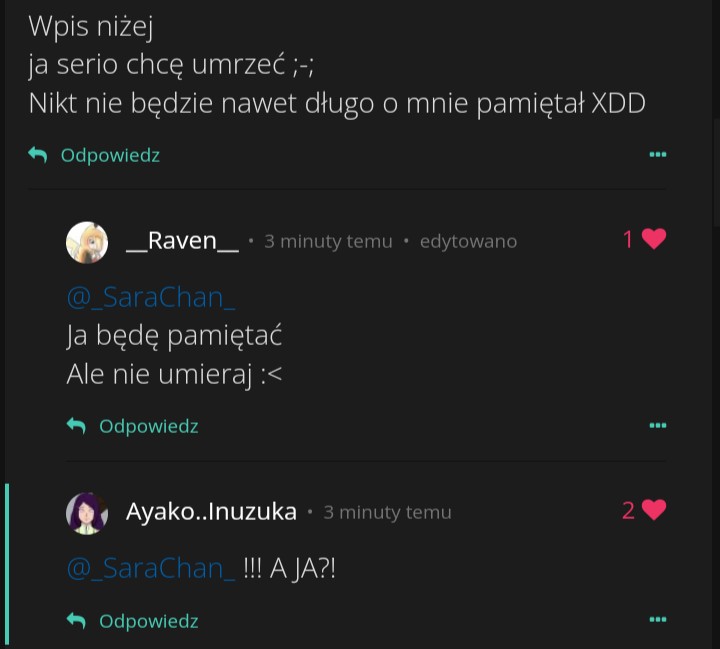The width and height of the screenshot is (720, 649).
Task: Open the @_SaraChan_ mention in Ayako..Inuzuka's comment
Action: click(151, 569)
